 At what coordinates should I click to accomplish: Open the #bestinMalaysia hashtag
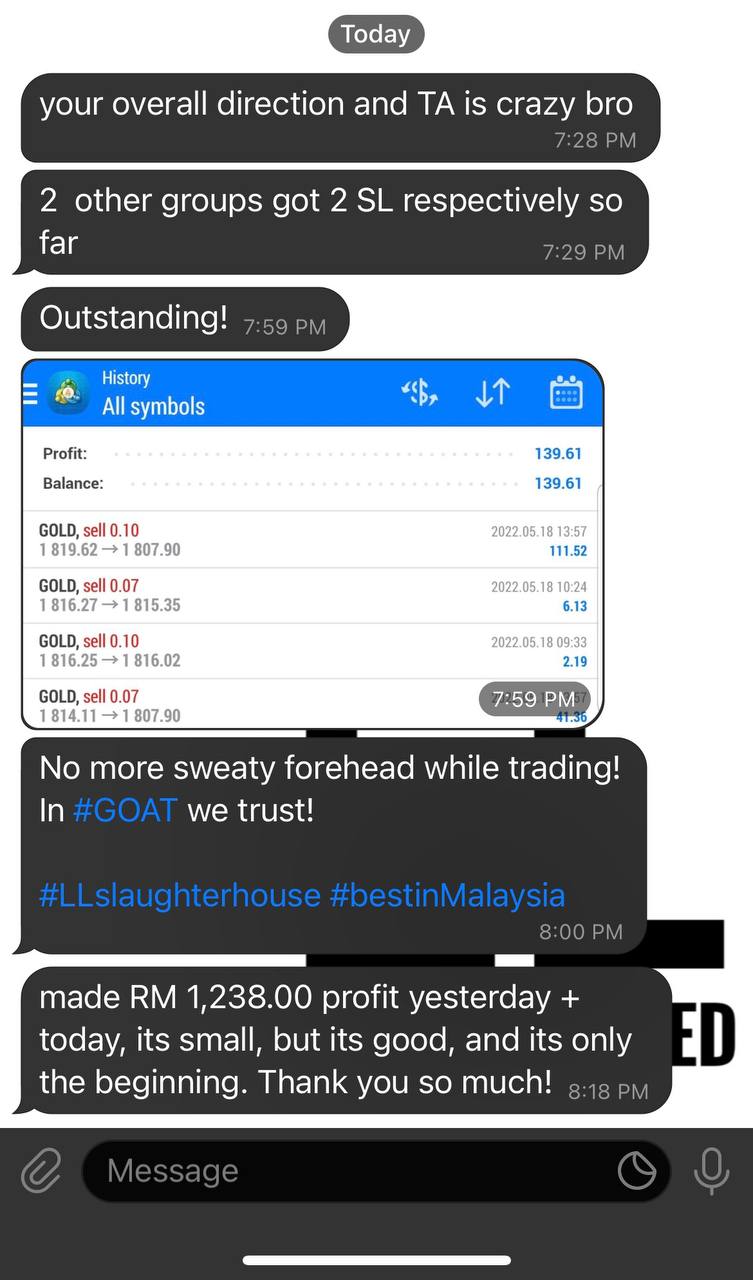[447, 894]
